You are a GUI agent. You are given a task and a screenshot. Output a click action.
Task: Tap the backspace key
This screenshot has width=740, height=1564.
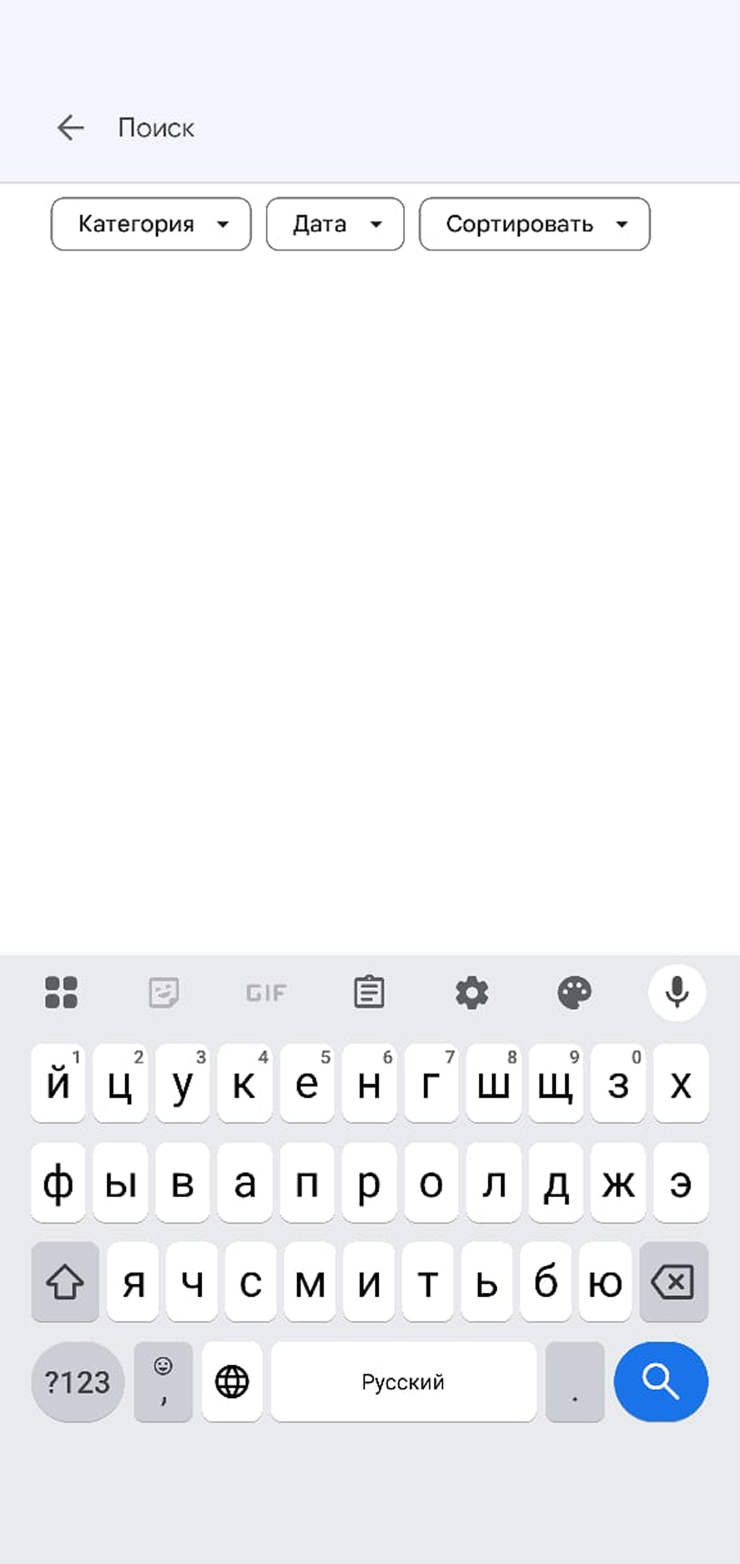point(673,1282)
